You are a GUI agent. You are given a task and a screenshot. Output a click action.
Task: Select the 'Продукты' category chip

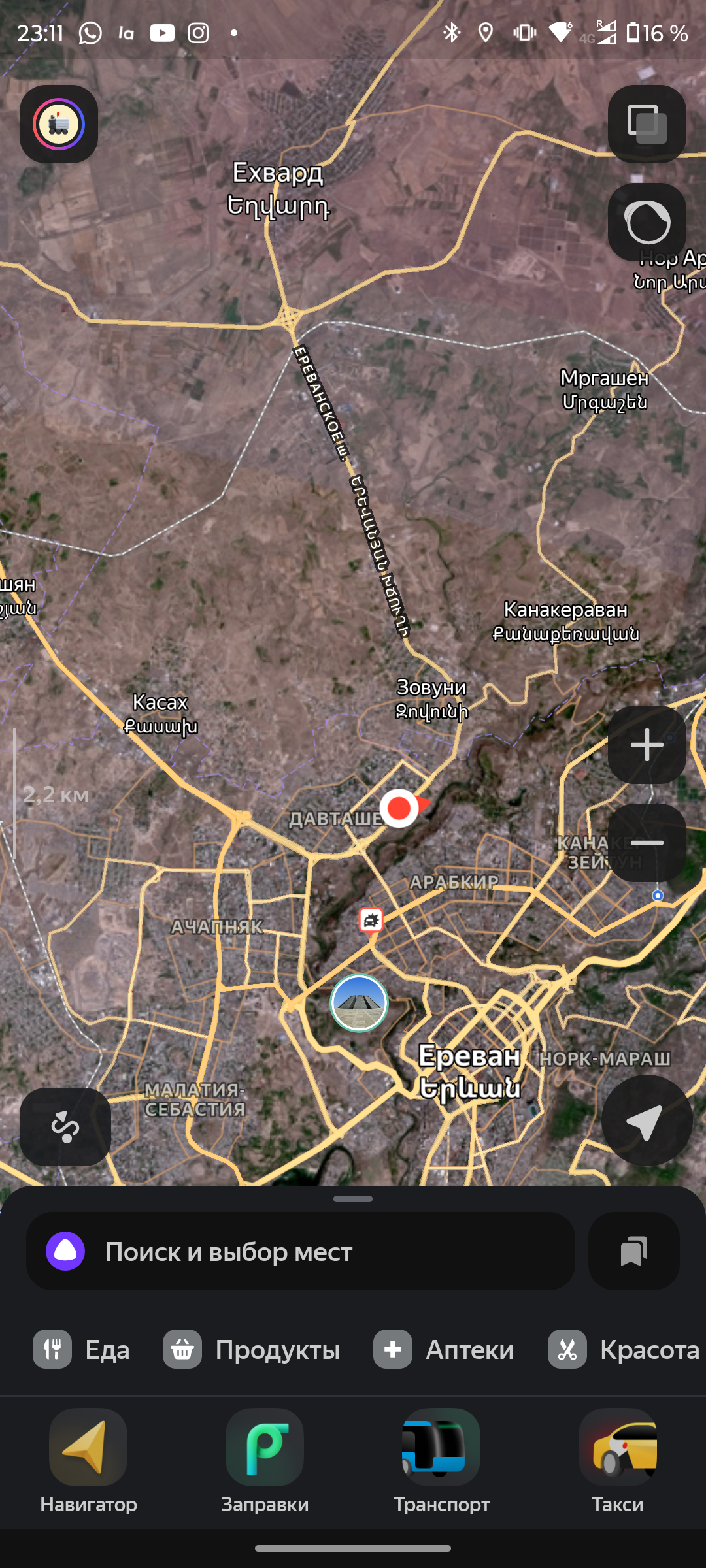[x=252, y=1350]
